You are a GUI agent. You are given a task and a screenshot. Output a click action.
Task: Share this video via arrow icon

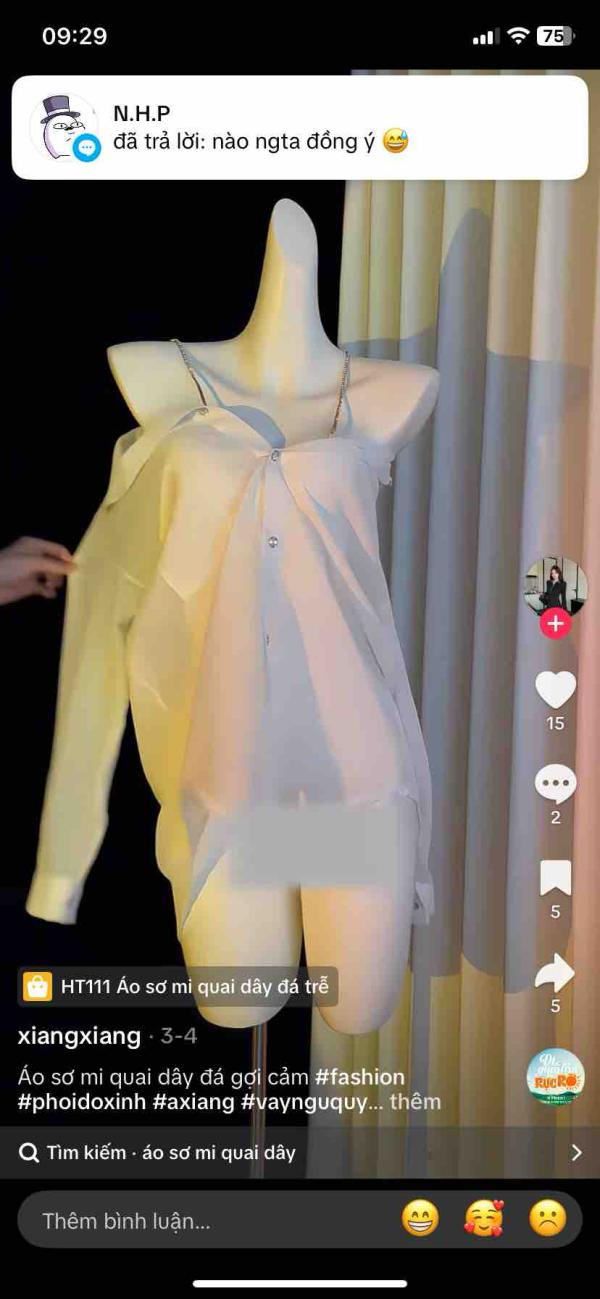pyautogui.click(x=555, y=972)
